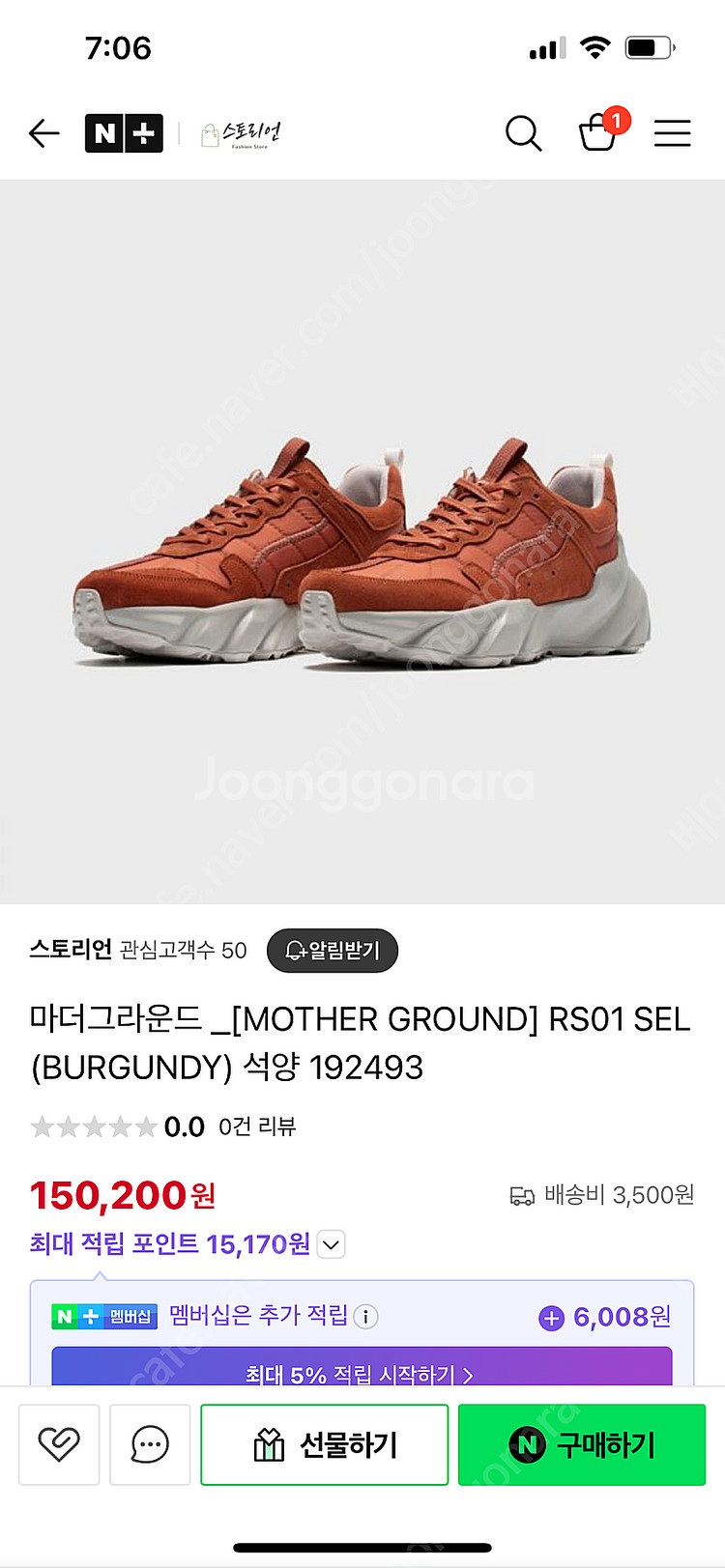Tap the 선물하기 gift button
Image resolution: width=725 pixels, height=1568 pixels.
click(325, 1444)
